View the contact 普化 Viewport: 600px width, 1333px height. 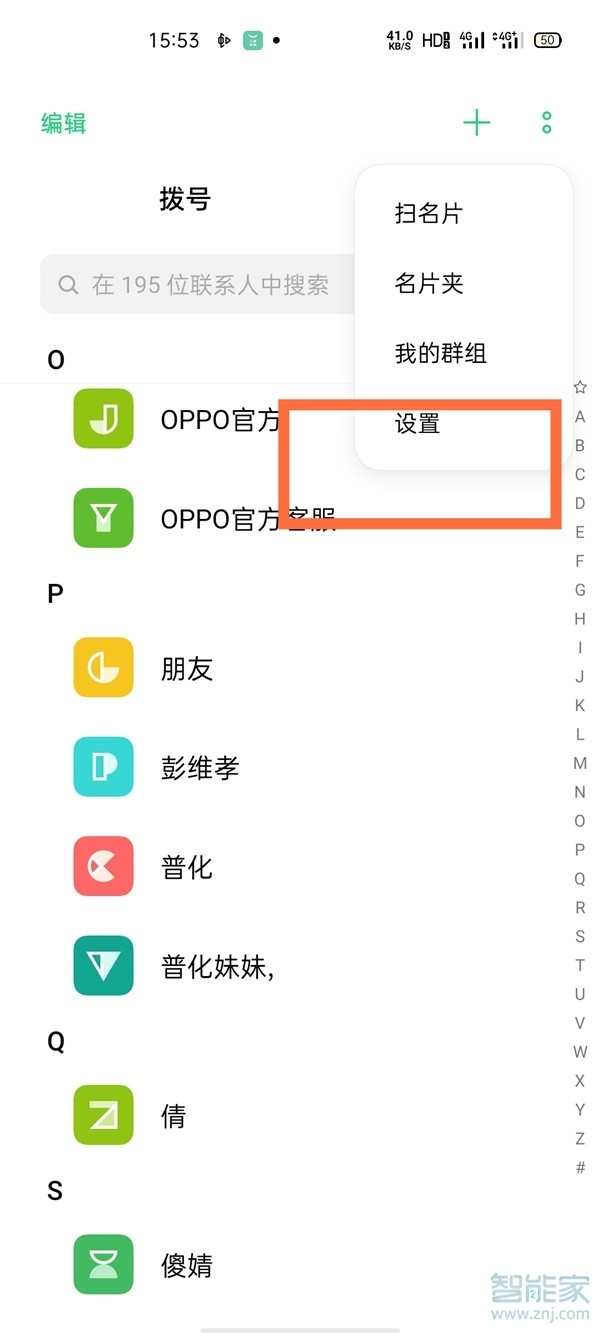[187, 866]
